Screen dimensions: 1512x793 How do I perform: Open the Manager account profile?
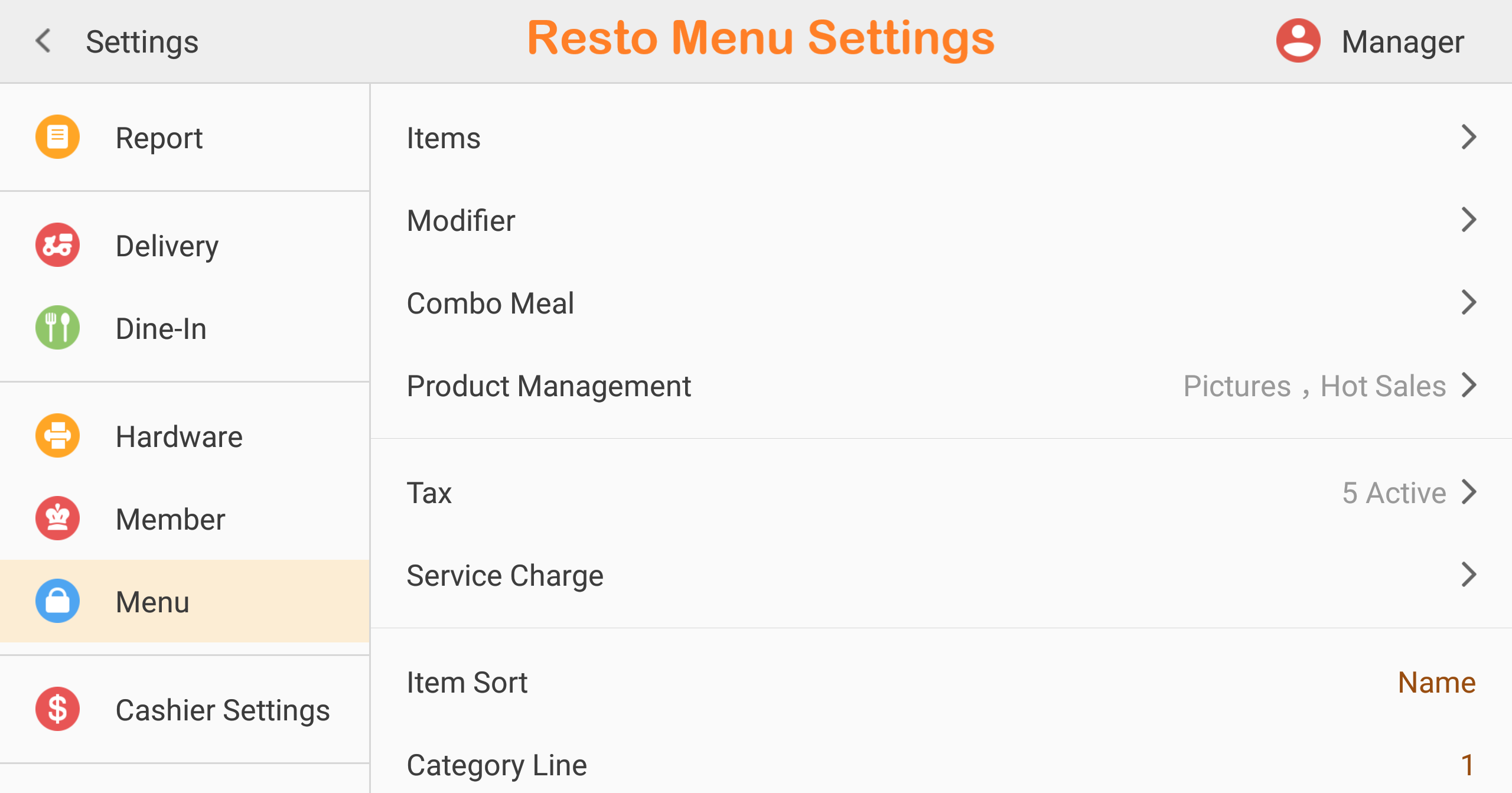[1370, 41]
